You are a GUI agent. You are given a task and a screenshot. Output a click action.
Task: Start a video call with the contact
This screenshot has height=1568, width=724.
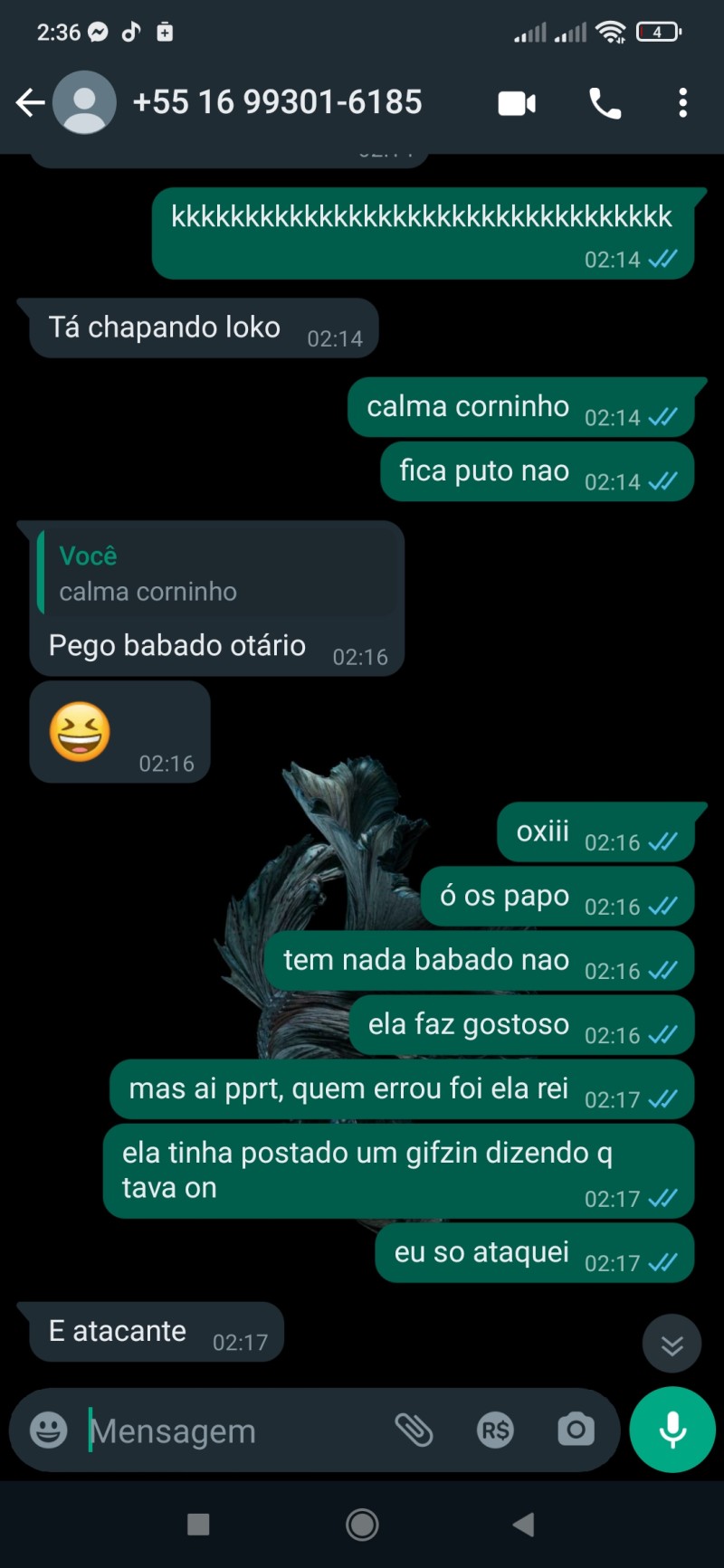pyautogui.click(x=516, y=102)
